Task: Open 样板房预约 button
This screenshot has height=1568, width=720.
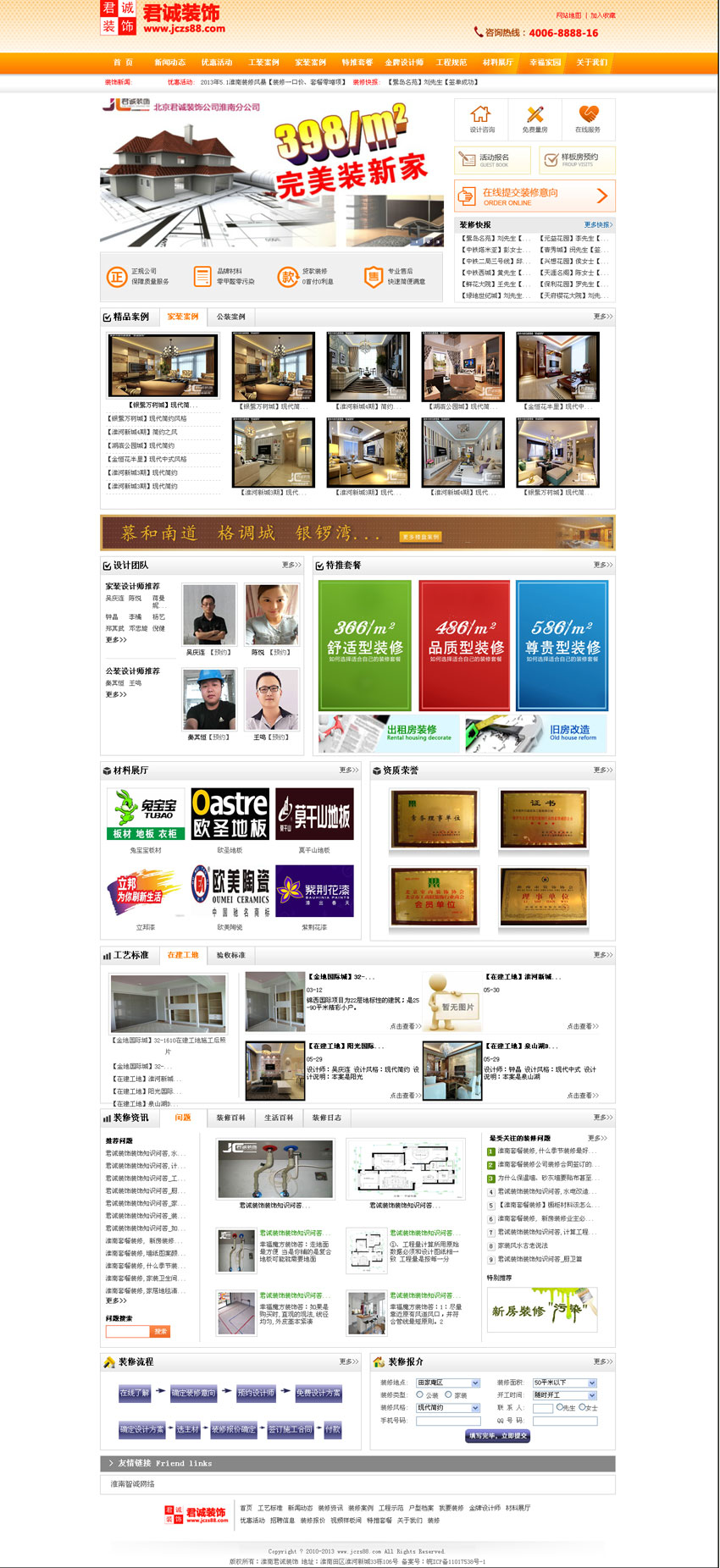Action: click(x=577, y=159)
